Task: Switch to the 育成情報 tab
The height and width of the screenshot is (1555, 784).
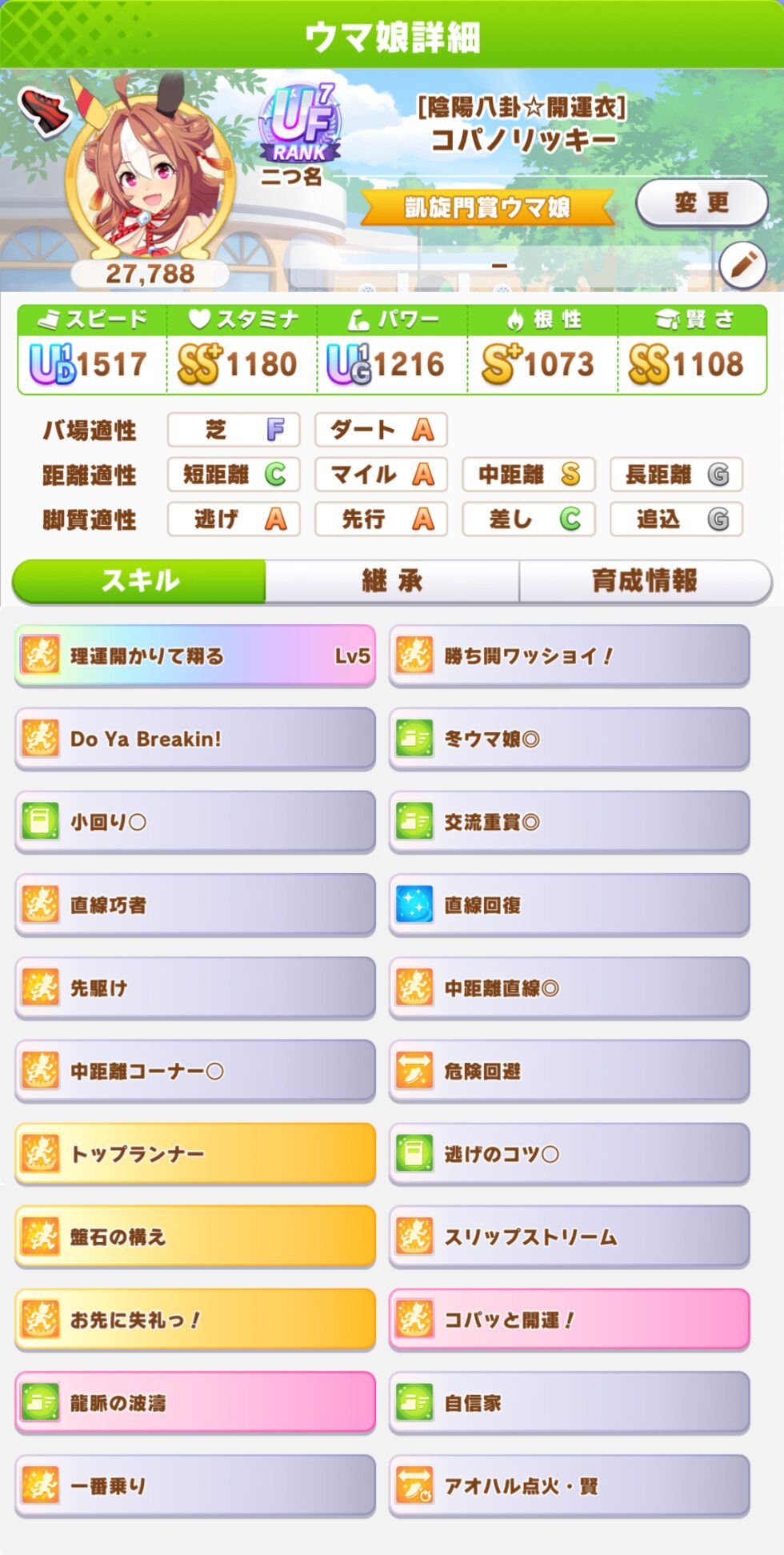Action: click(645, 581)
